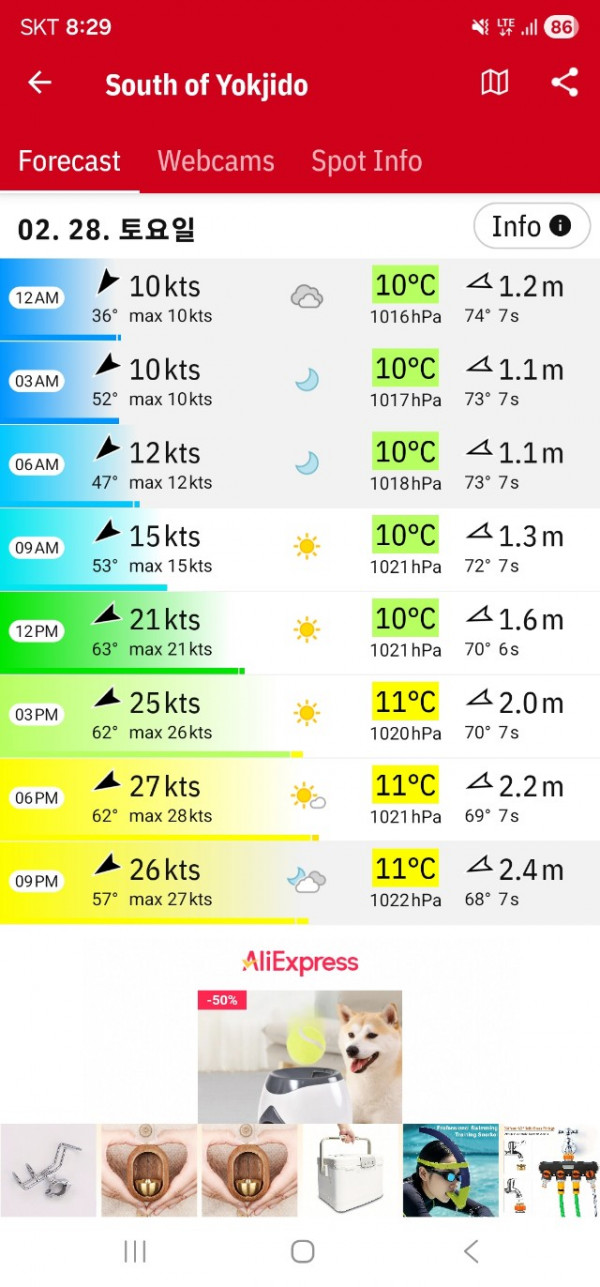Viewport: 600px width, 1287px height.
Task: Open the white cooler box ad
Action: 351,1171
